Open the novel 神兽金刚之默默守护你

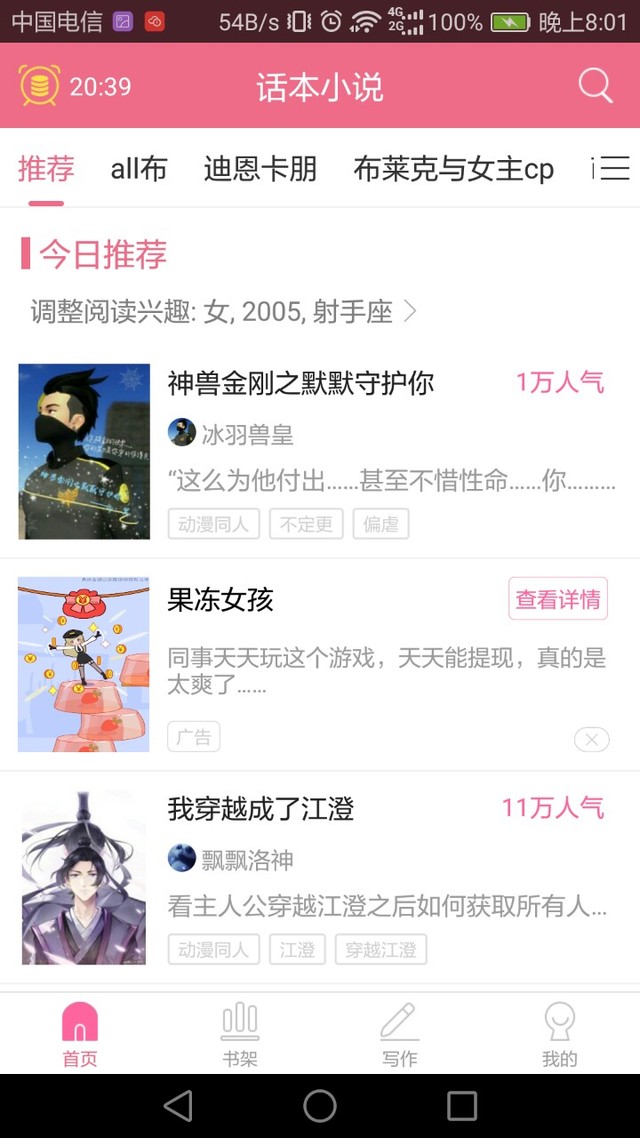tap(301, 383)
